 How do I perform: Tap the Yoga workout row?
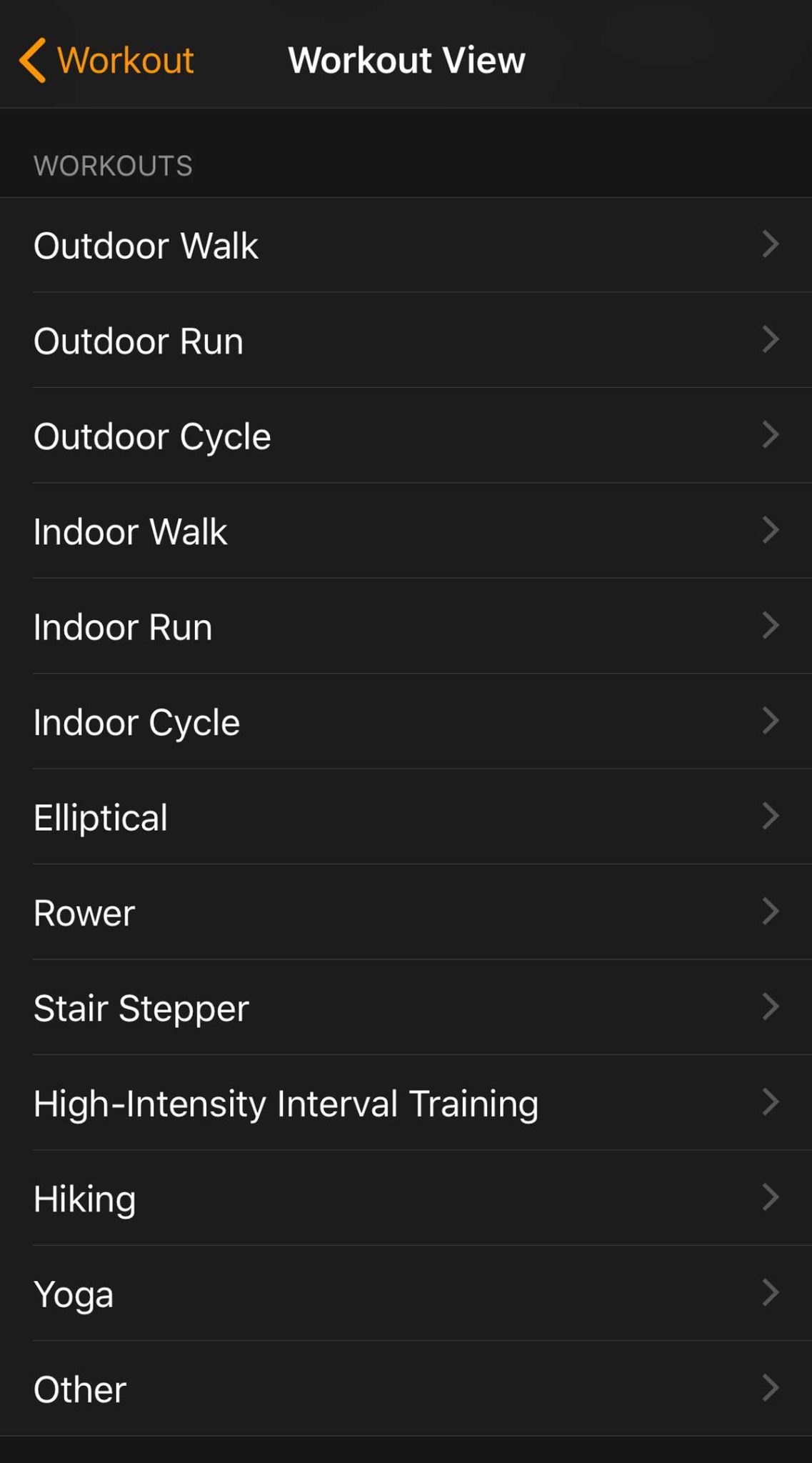click(x=286, y=1293)
